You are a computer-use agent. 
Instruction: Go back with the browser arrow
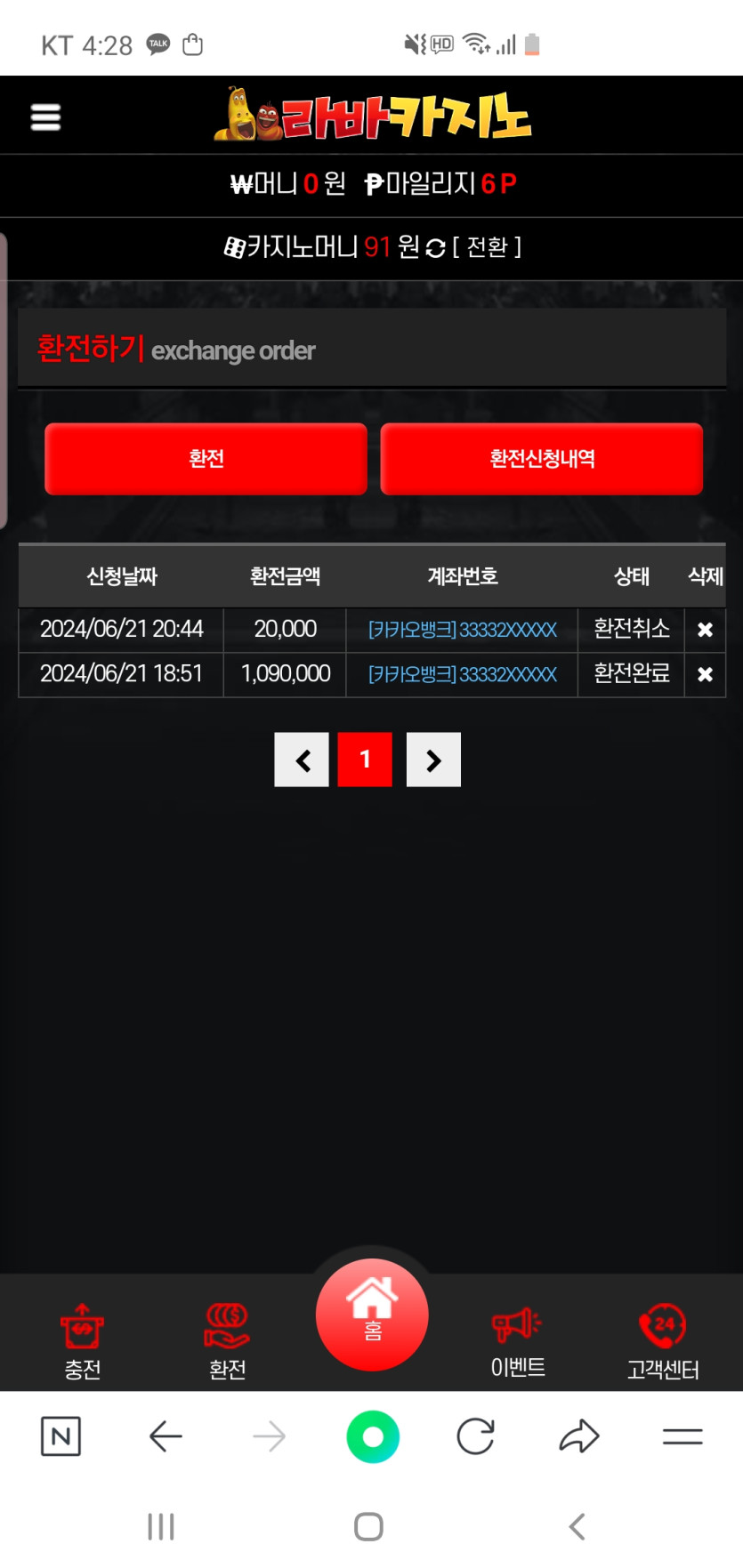pos(166,1435)
